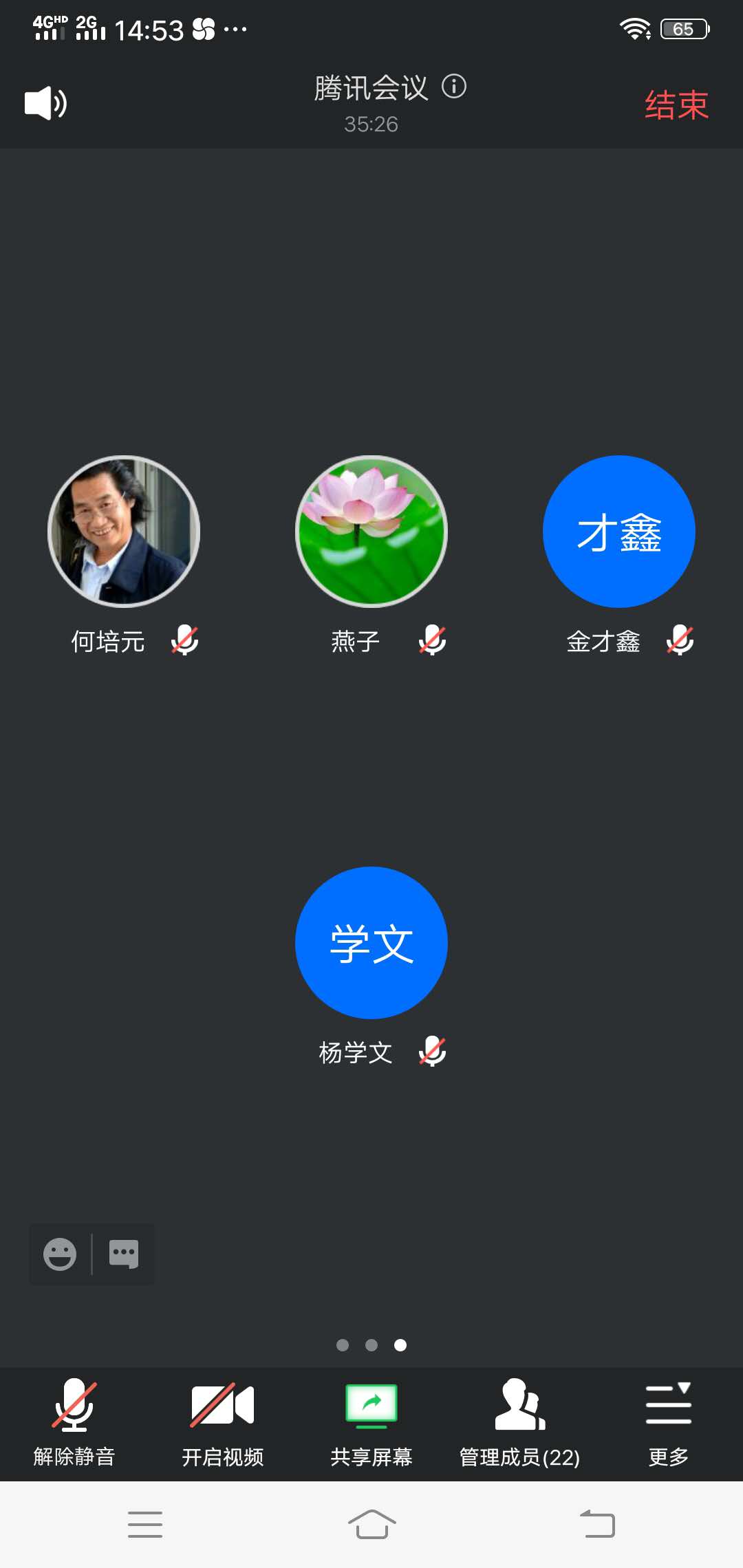
Task: Tap the meeting timer 35:26
Action: point(371,124)
